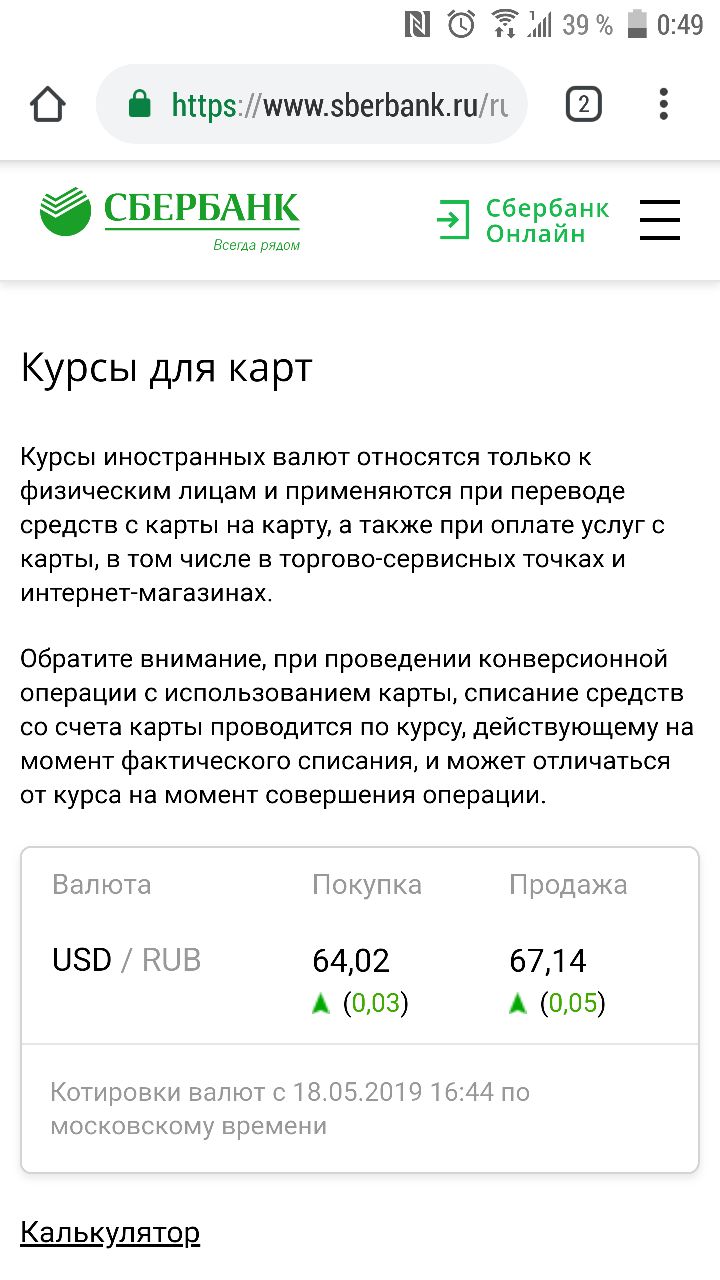Tap the browser home icon
This screenshot has height=1280, width=720.
(48, 104)
